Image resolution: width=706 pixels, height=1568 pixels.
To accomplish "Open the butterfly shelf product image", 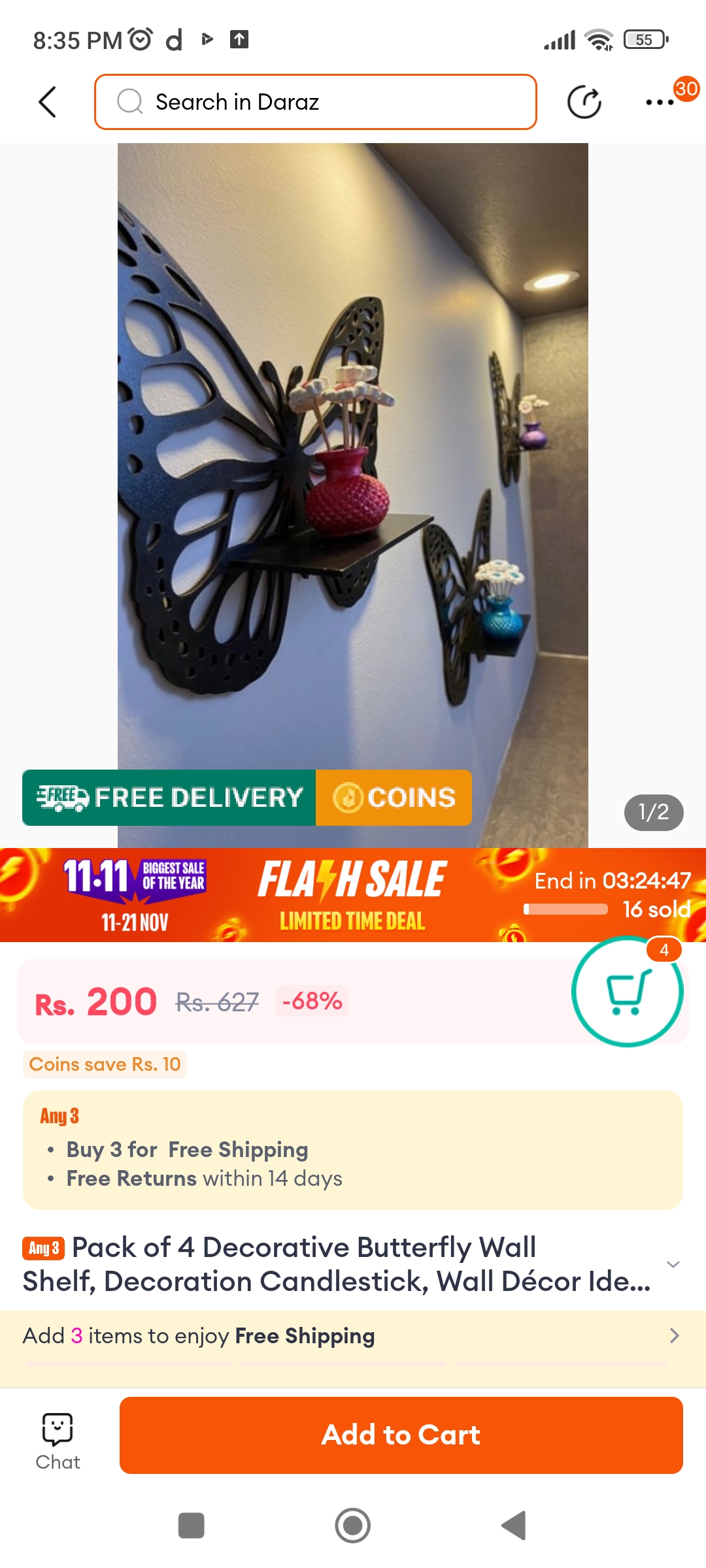I will coord(353,457).
